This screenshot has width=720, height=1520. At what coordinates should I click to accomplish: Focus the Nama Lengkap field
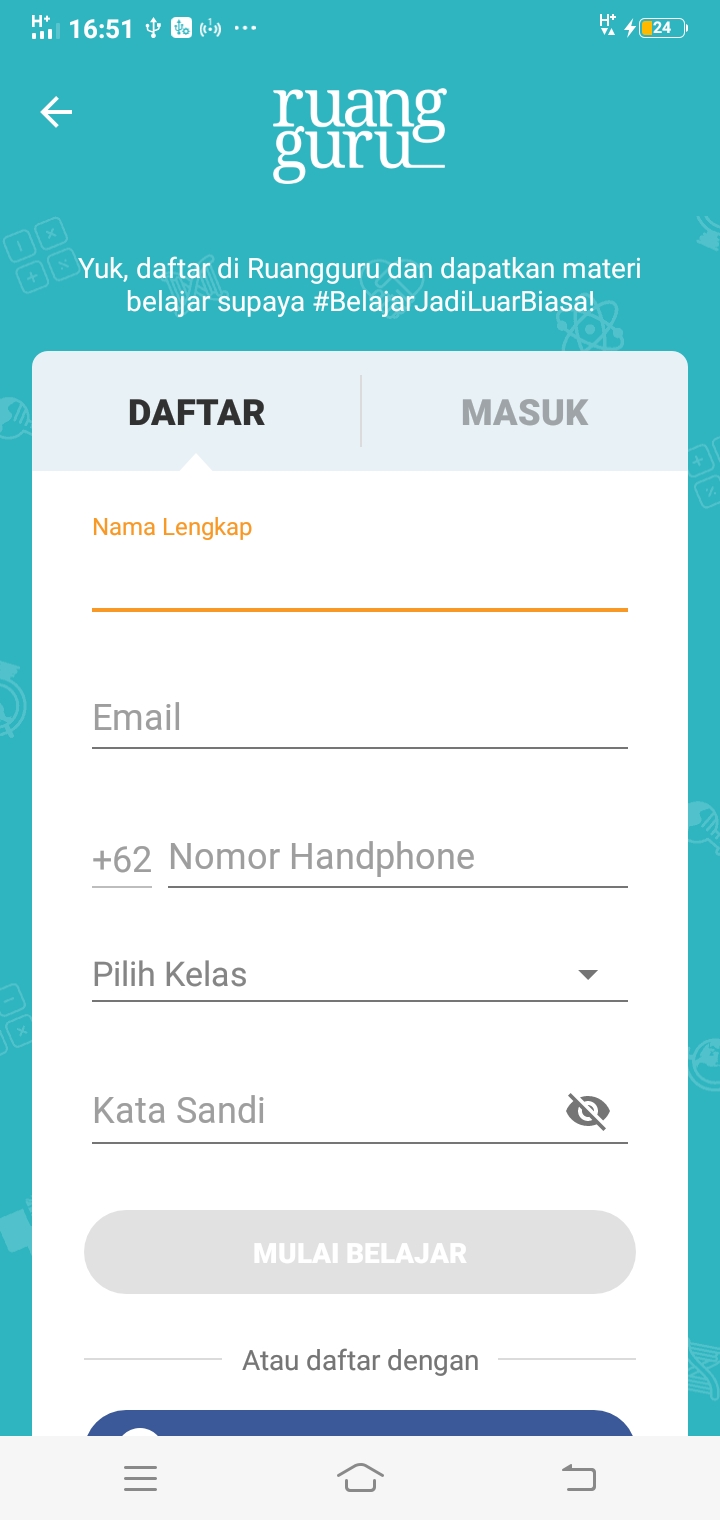(x=359, y=581)
